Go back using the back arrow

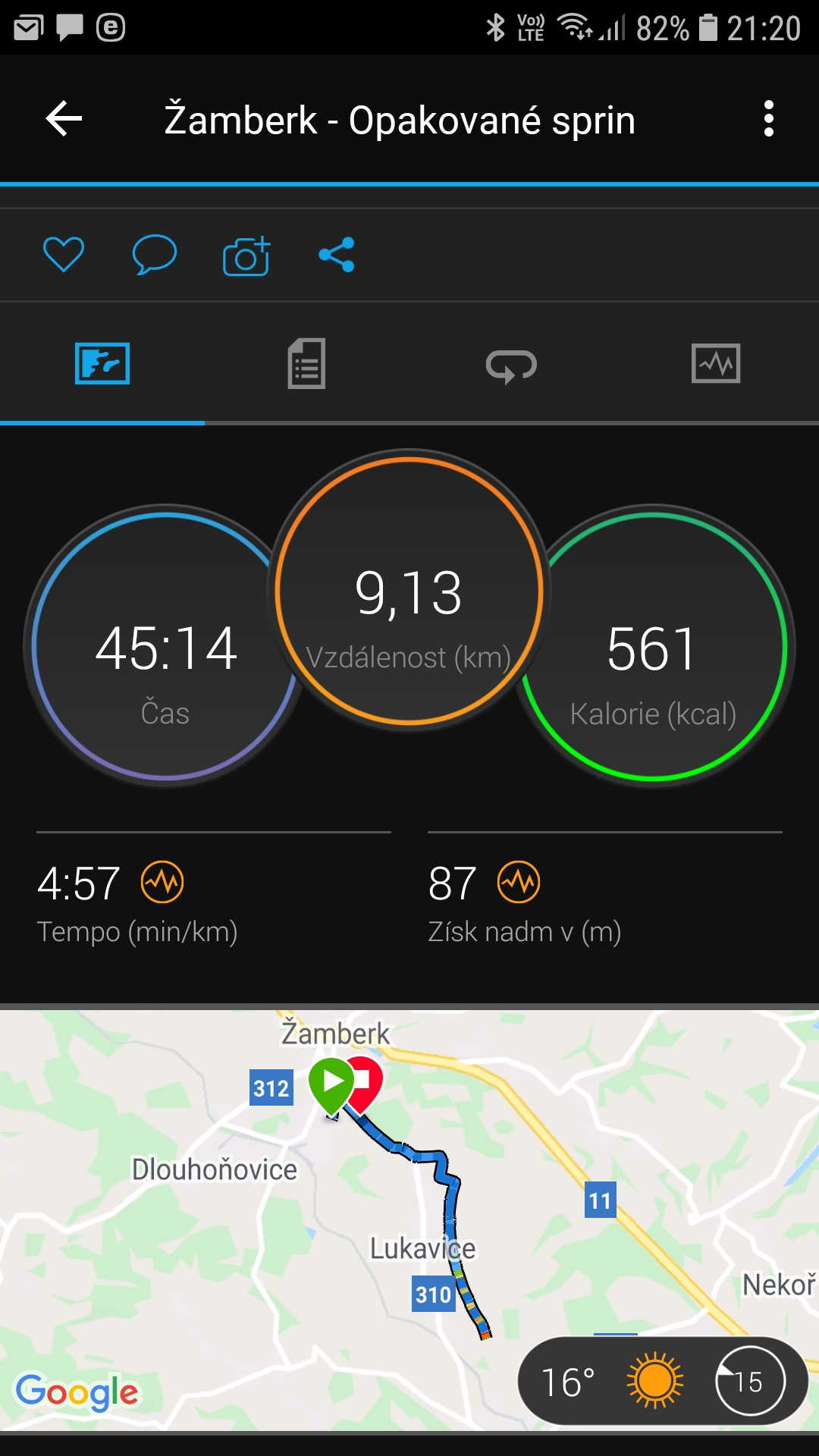(64, 119)
